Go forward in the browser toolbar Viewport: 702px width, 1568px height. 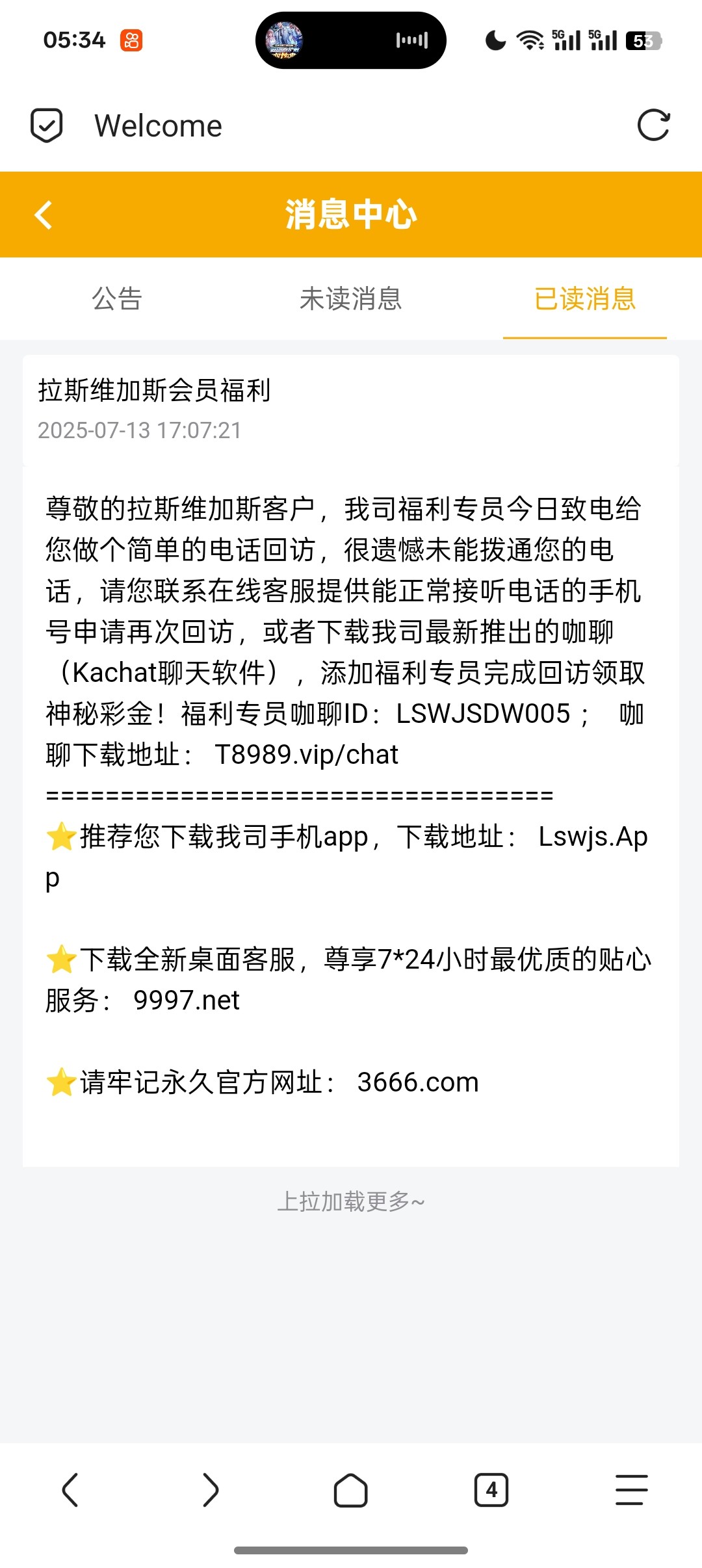click(211, 1489)
